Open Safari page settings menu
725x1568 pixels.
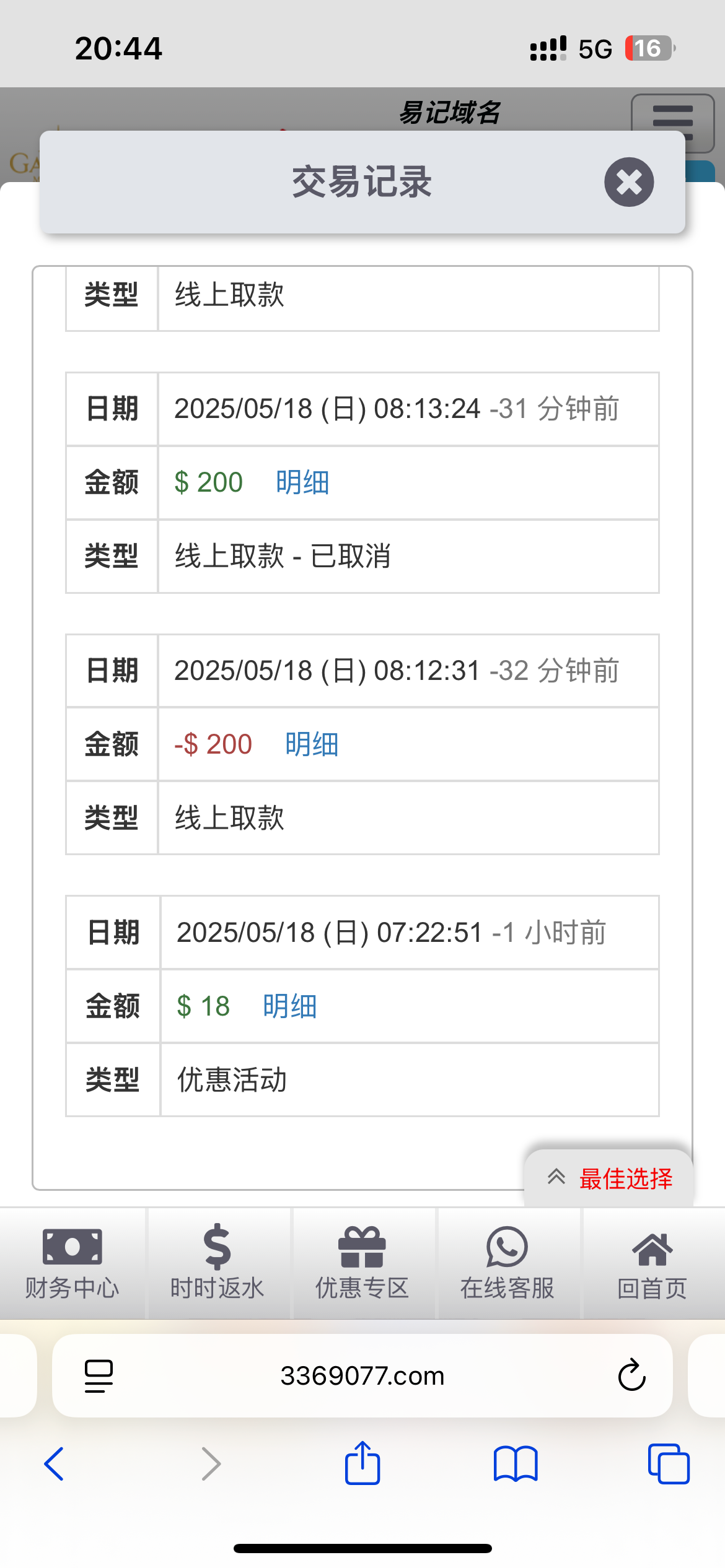(x=99, y=1375)
